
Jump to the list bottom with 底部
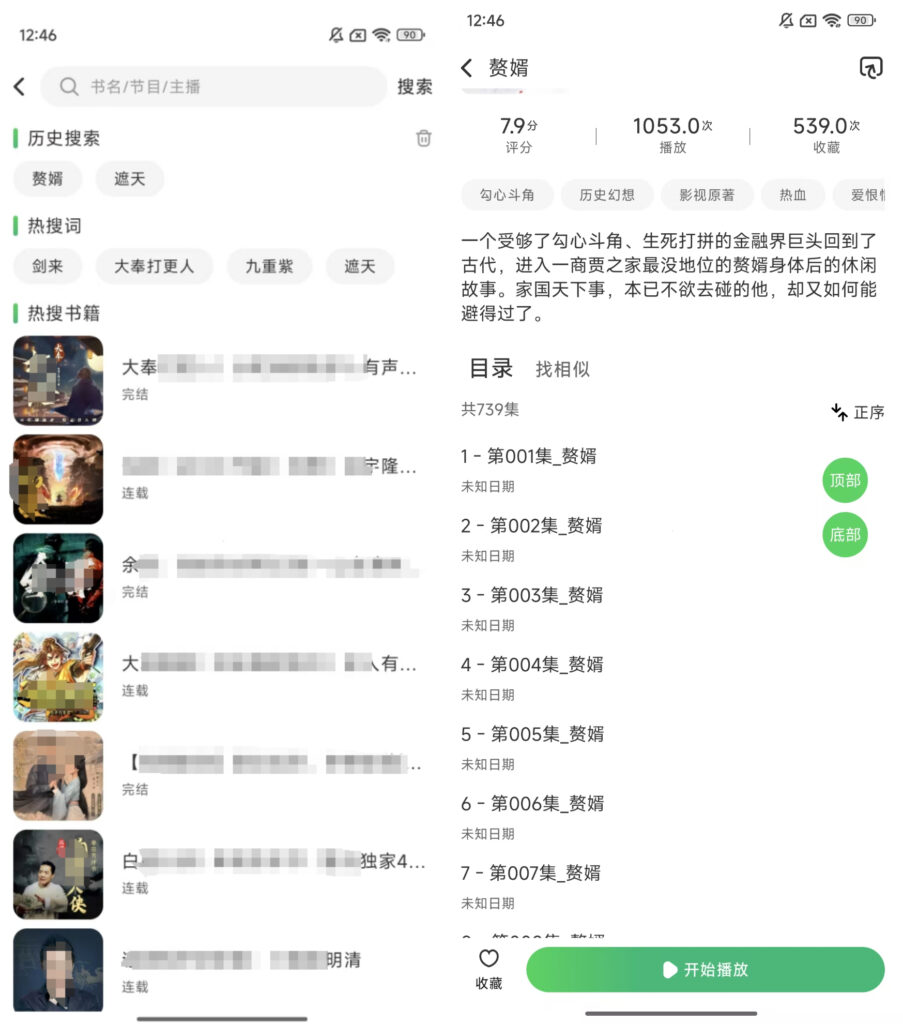(845, 535)
